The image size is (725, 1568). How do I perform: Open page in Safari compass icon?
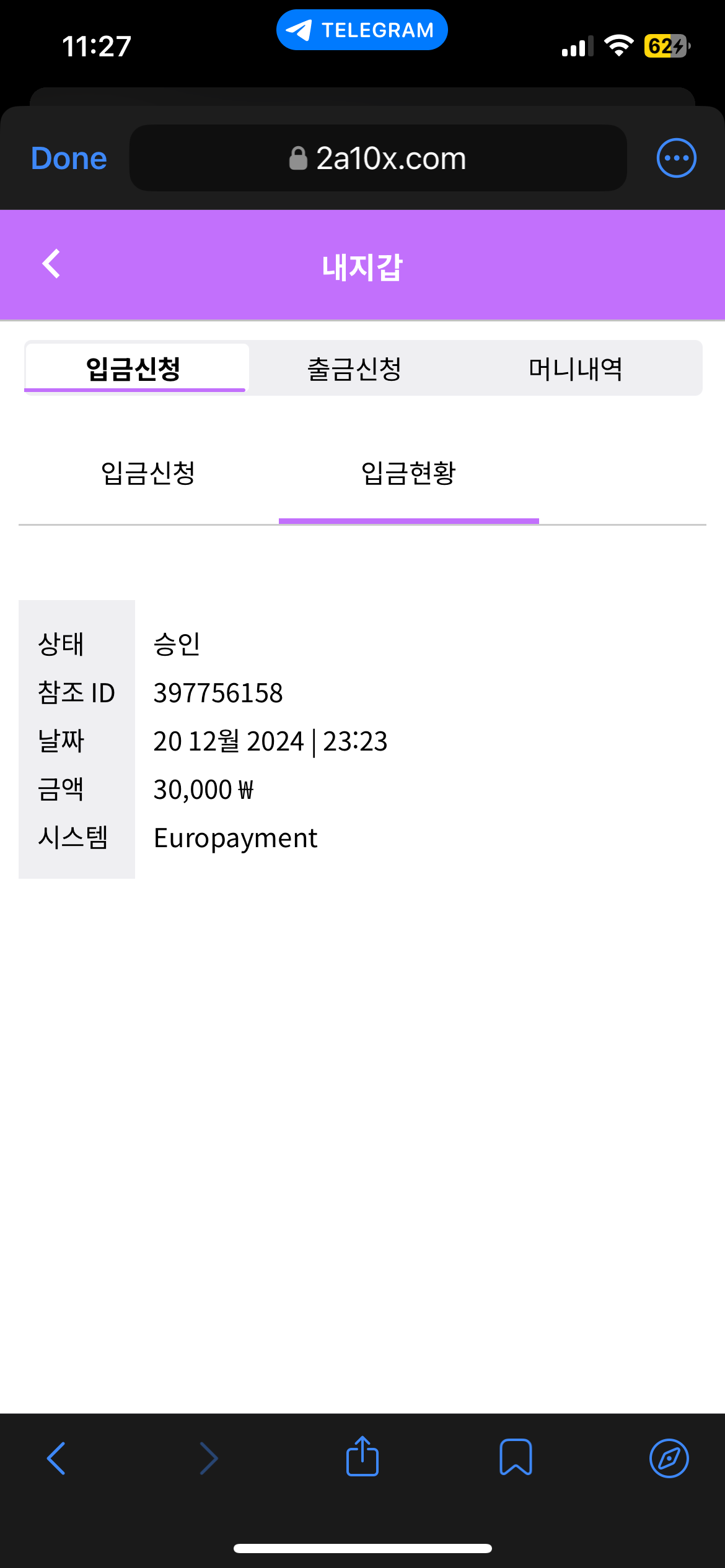point(669,1458)
